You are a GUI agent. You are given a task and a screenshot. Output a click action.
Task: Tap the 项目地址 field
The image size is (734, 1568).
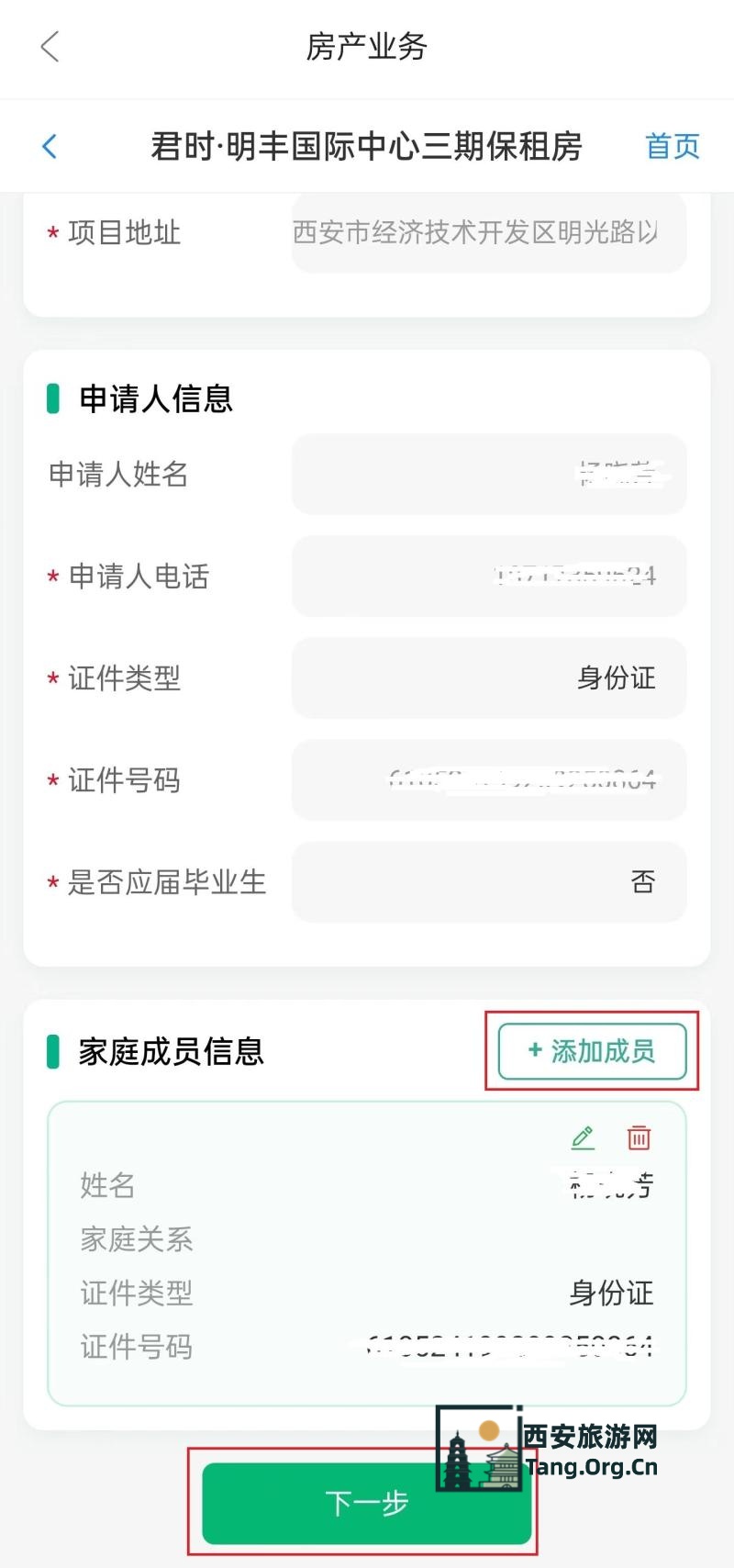tap(488, 233)
